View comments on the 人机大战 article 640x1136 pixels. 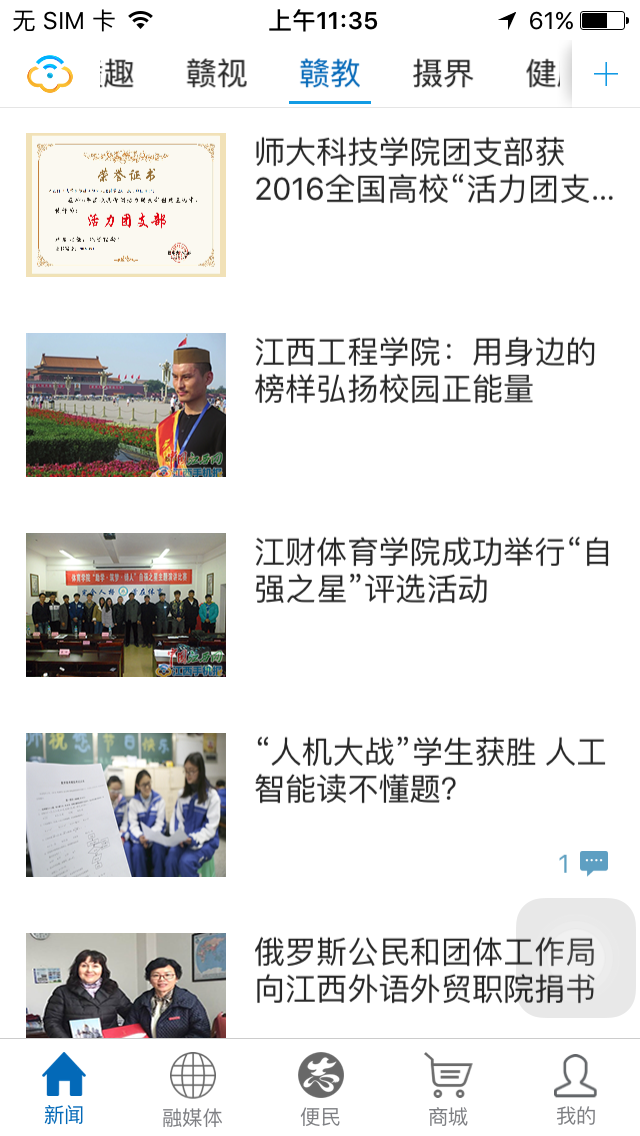583,863
